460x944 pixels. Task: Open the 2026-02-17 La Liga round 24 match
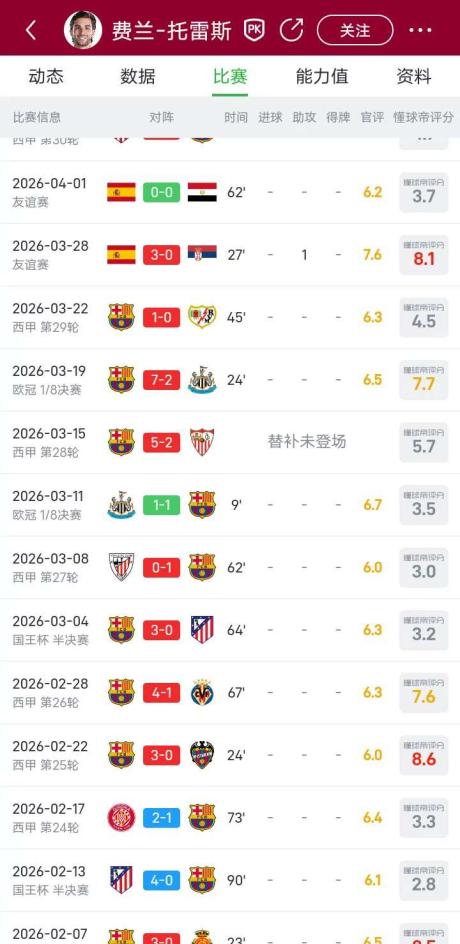pos(230,818)
